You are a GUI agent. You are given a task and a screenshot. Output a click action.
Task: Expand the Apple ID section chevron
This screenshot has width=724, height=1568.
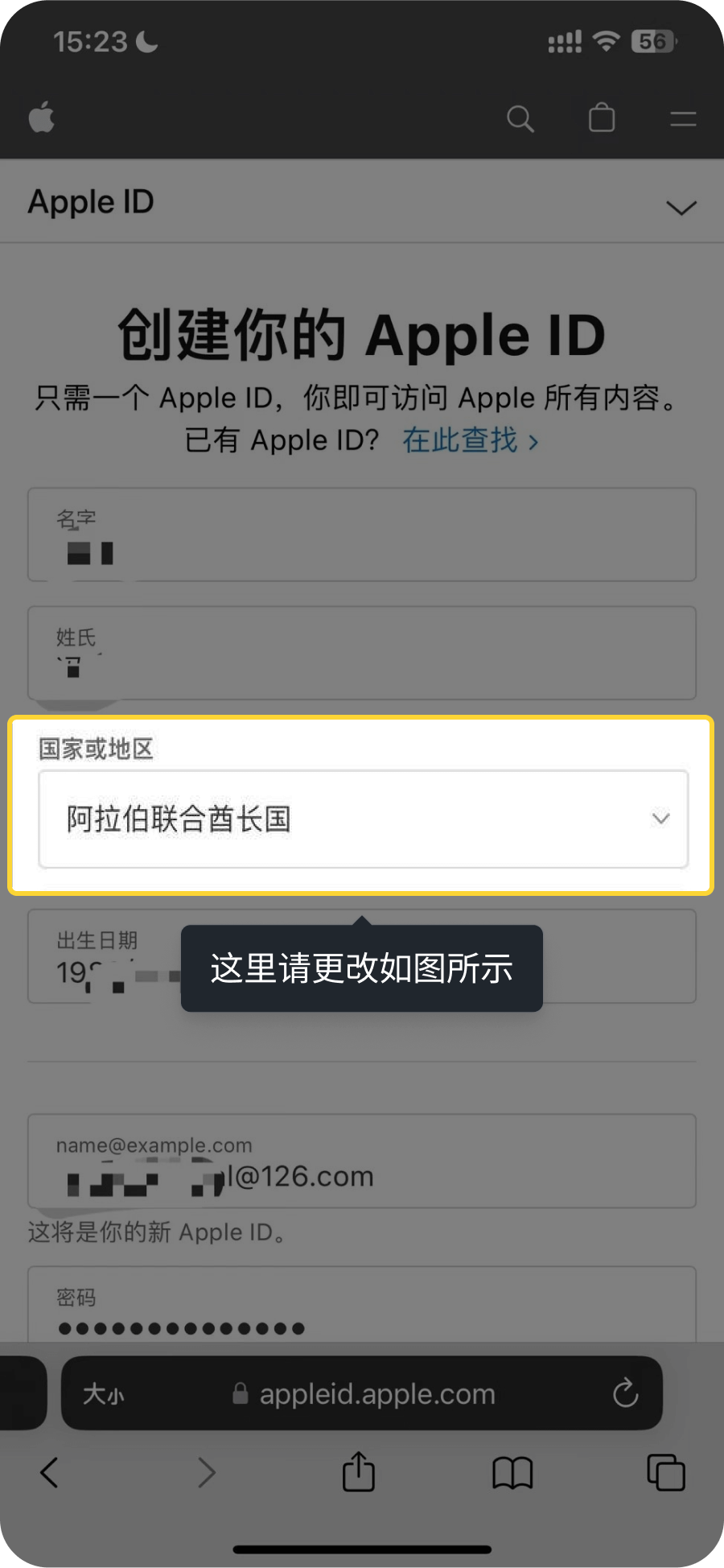681,207
